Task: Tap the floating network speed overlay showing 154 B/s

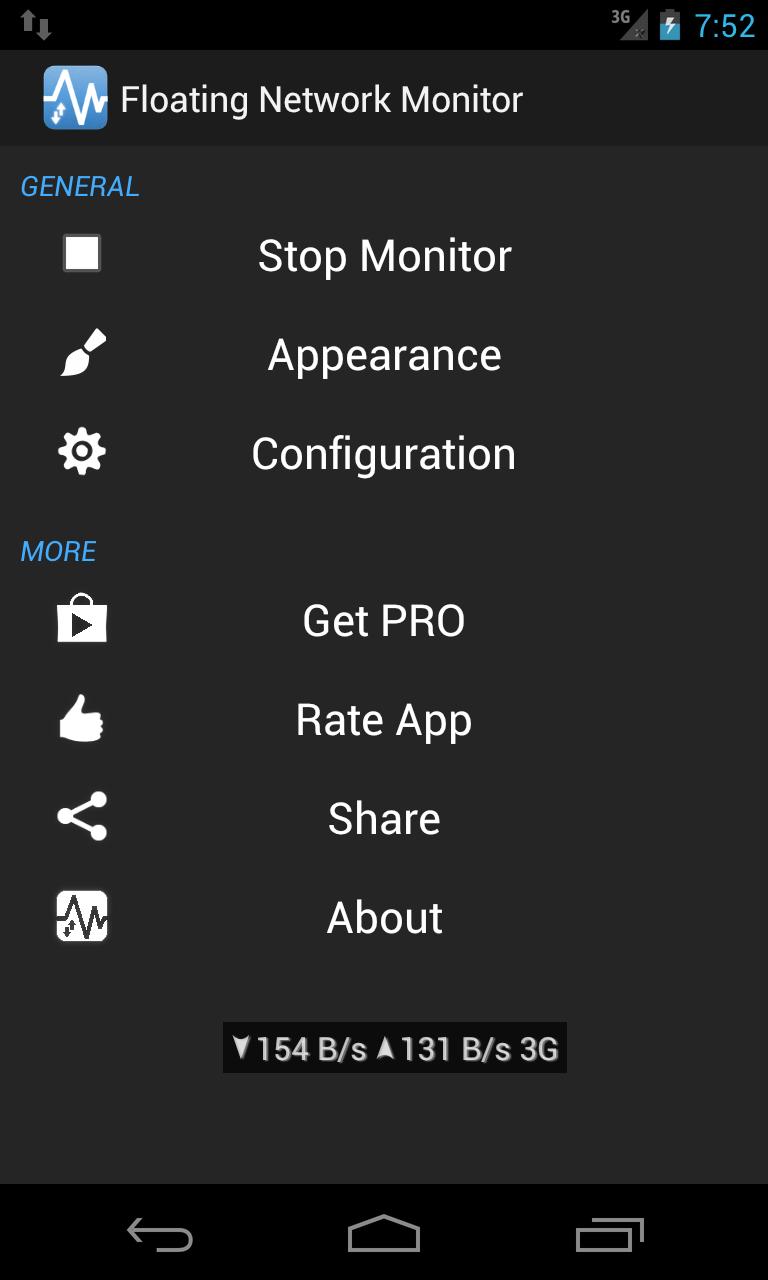Action: [394, 1047]
